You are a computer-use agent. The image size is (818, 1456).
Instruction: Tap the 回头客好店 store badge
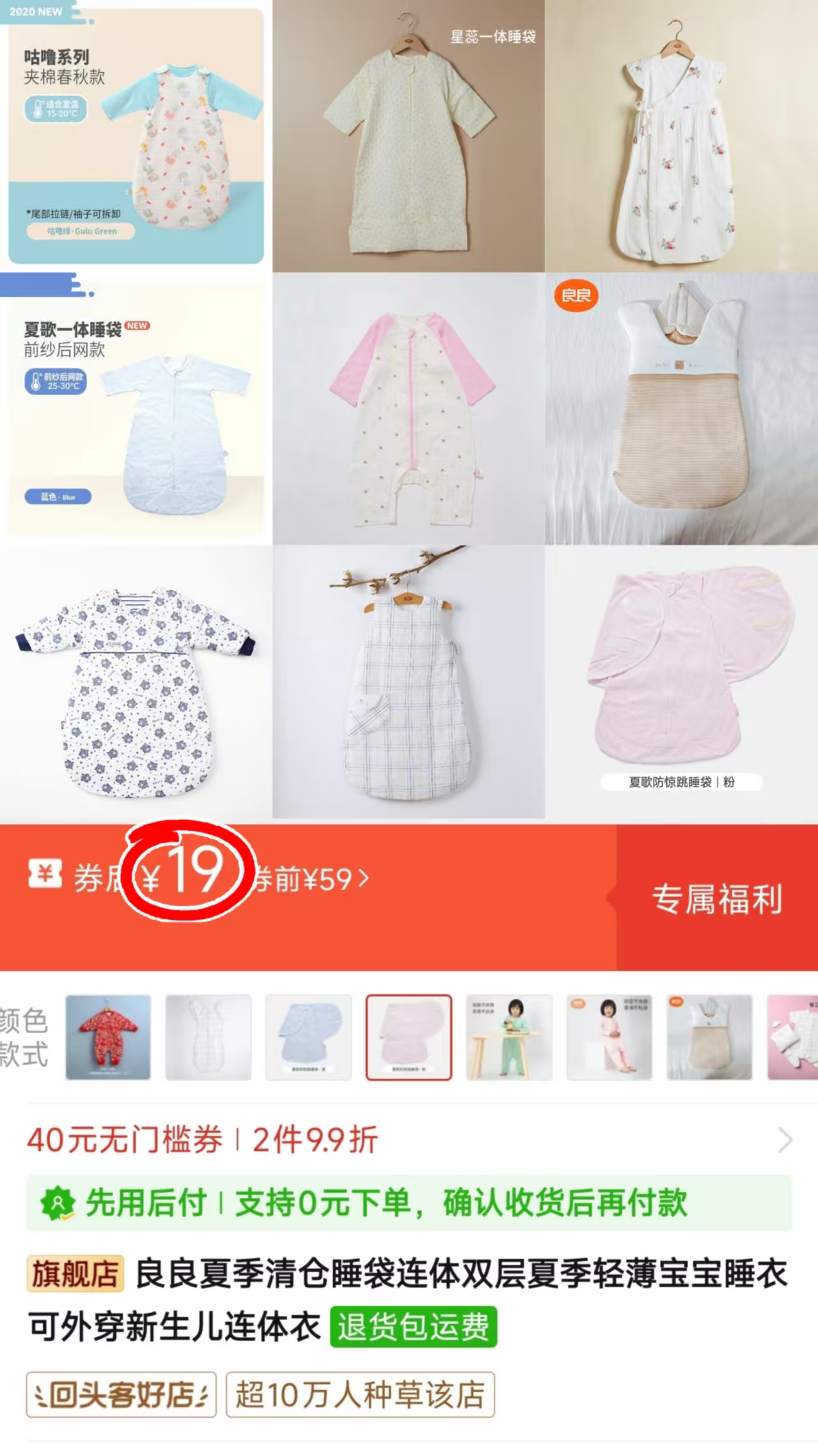pyautogui.click(x=122, y=1395)
